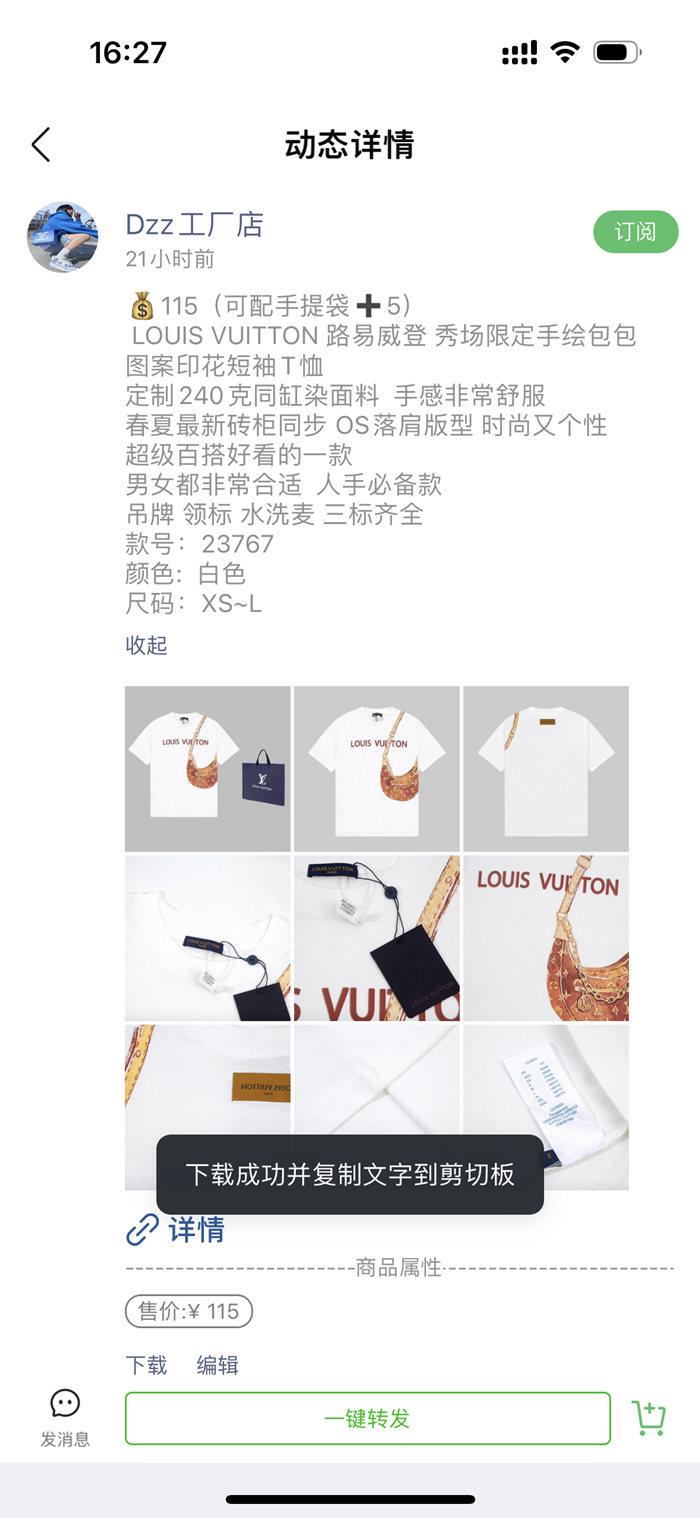Open the first photo with shirt and bag
Viewport: 700px width, 1518px height.
point(208,768)
